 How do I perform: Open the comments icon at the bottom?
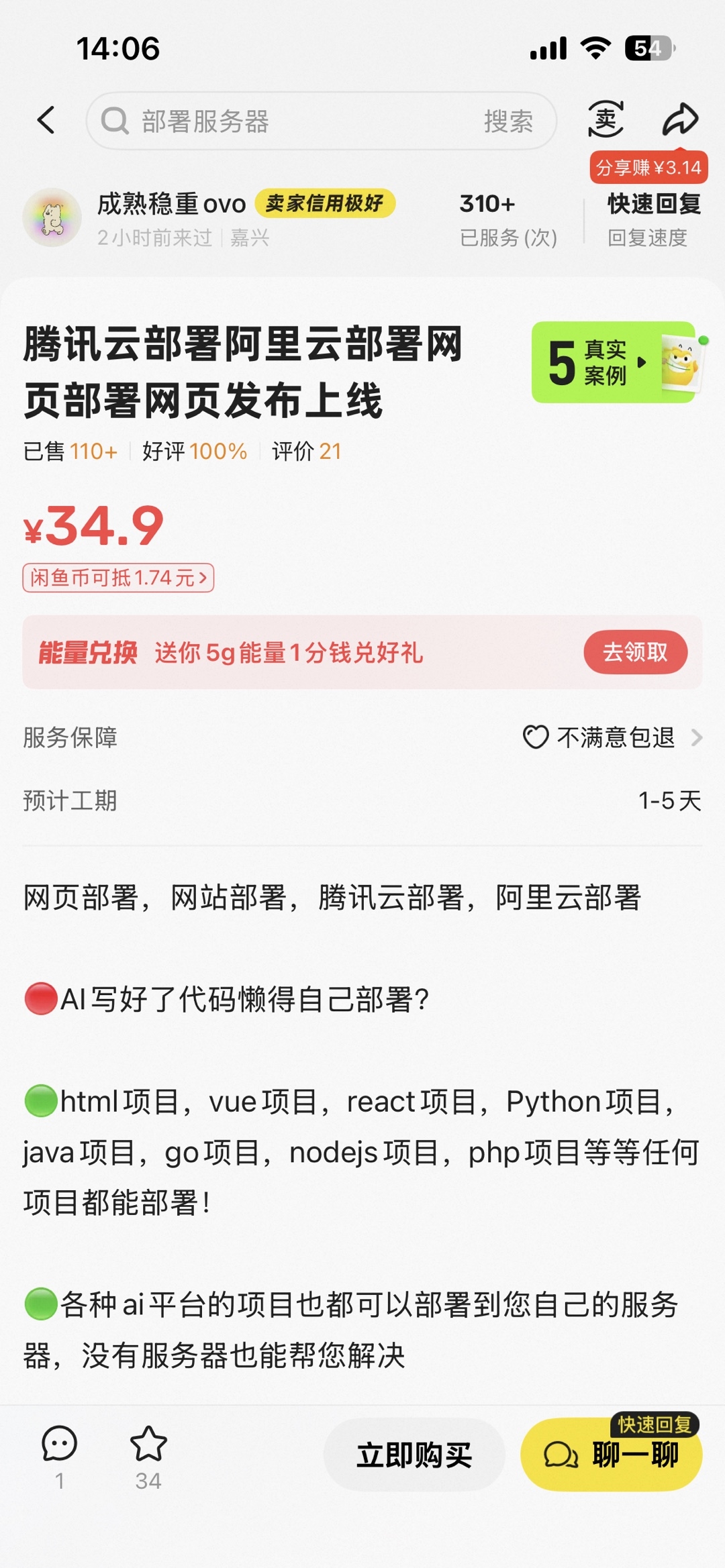pos(59,1457)
